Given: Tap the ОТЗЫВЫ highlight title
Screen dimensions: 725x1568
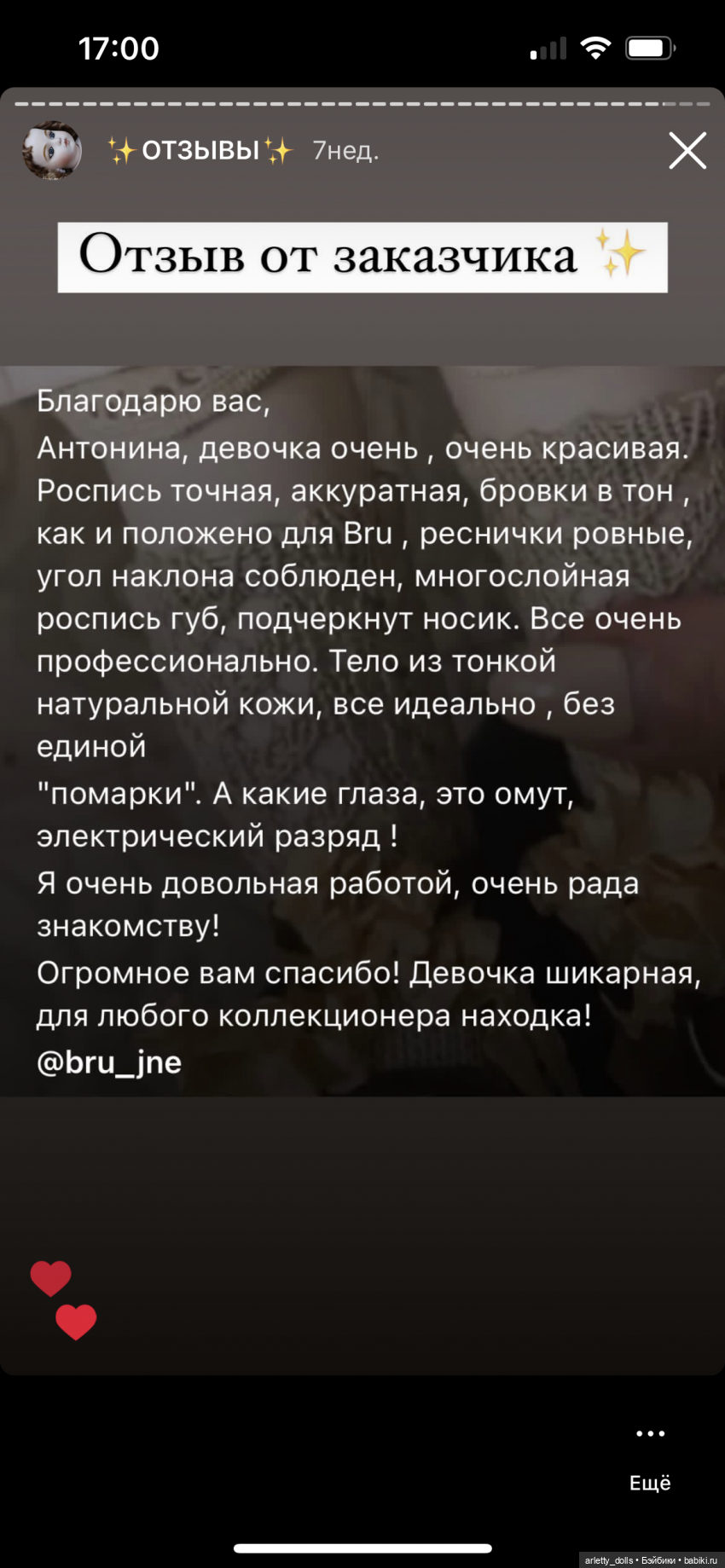Looking at the screenshot, I should point(200,151).
